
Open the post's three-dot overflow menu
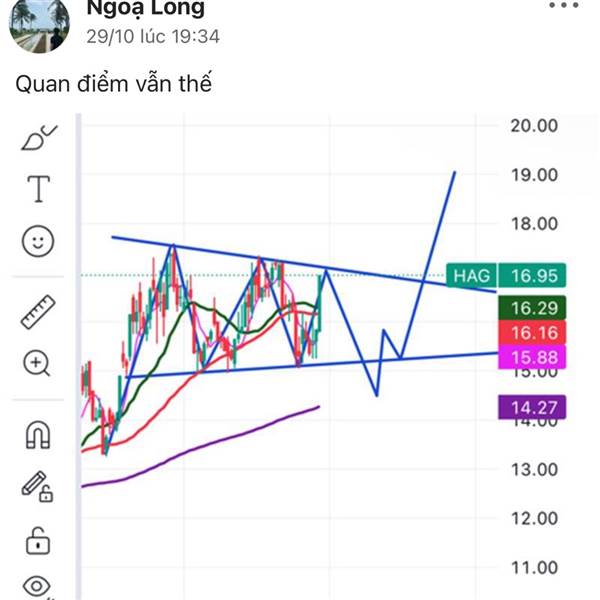tap(564, 5)
